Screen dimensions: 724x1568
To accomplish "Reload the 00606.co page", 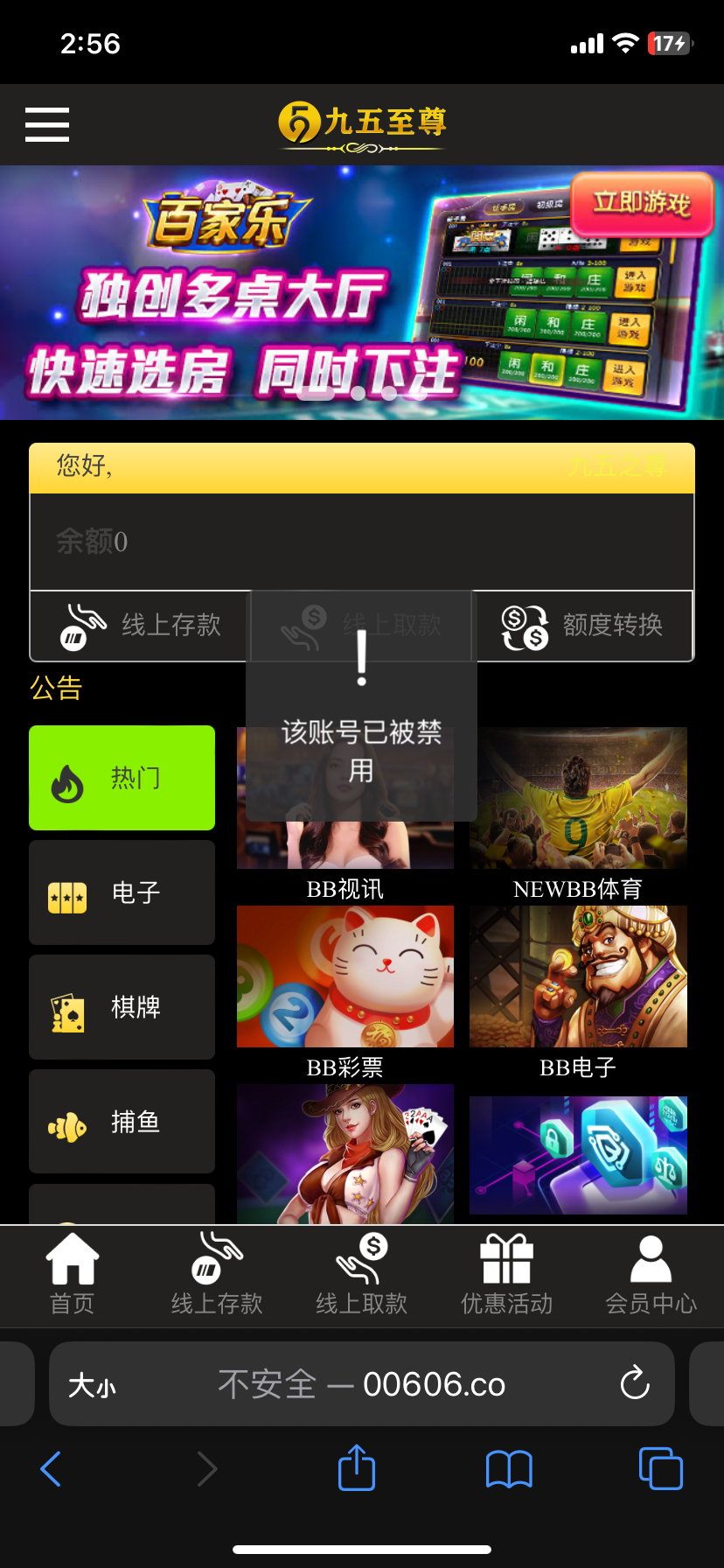I will click(635, 1383).
